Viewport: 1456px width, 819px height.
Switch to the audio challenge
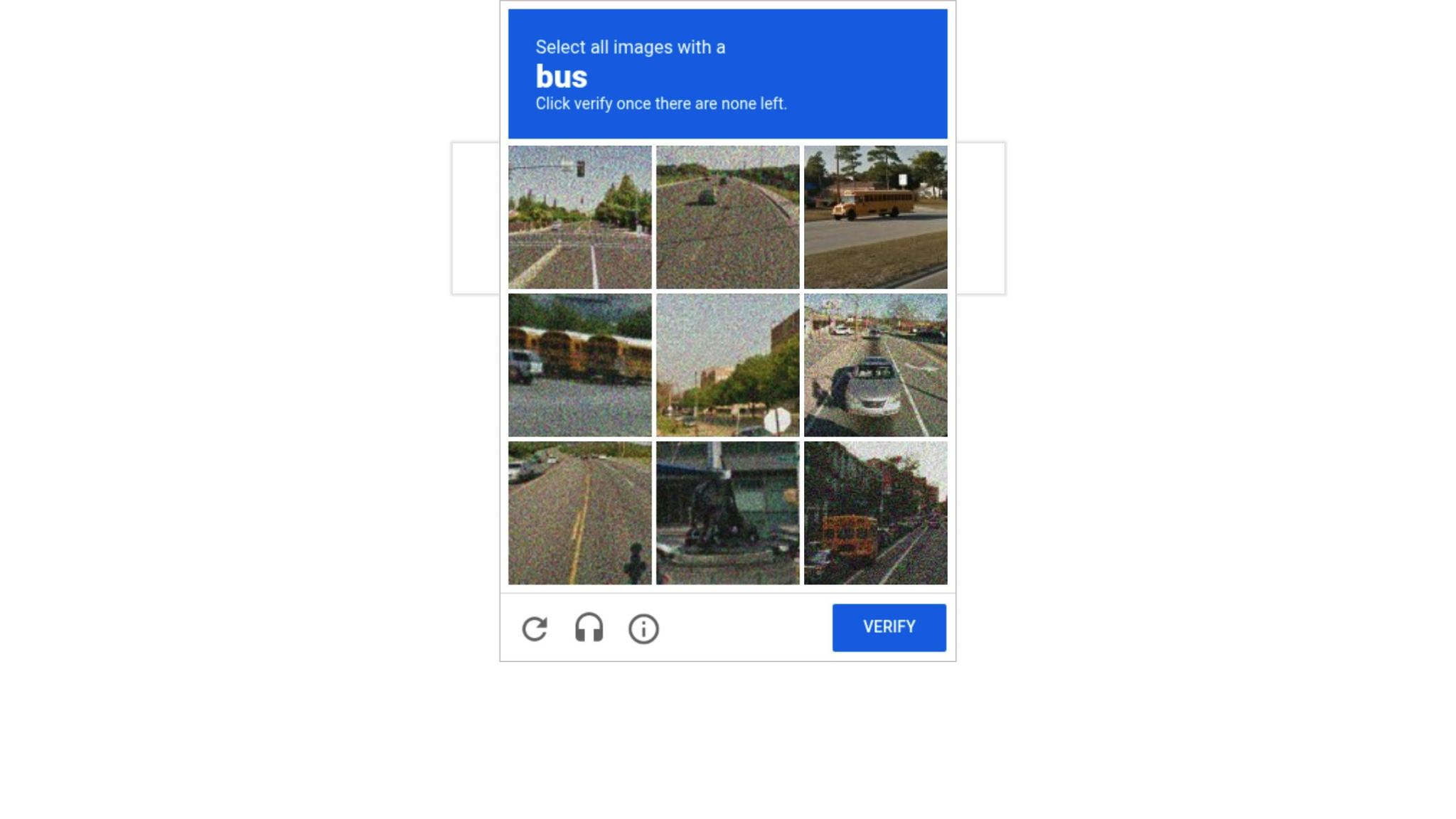pyautogui.click(x=589, y=628)
